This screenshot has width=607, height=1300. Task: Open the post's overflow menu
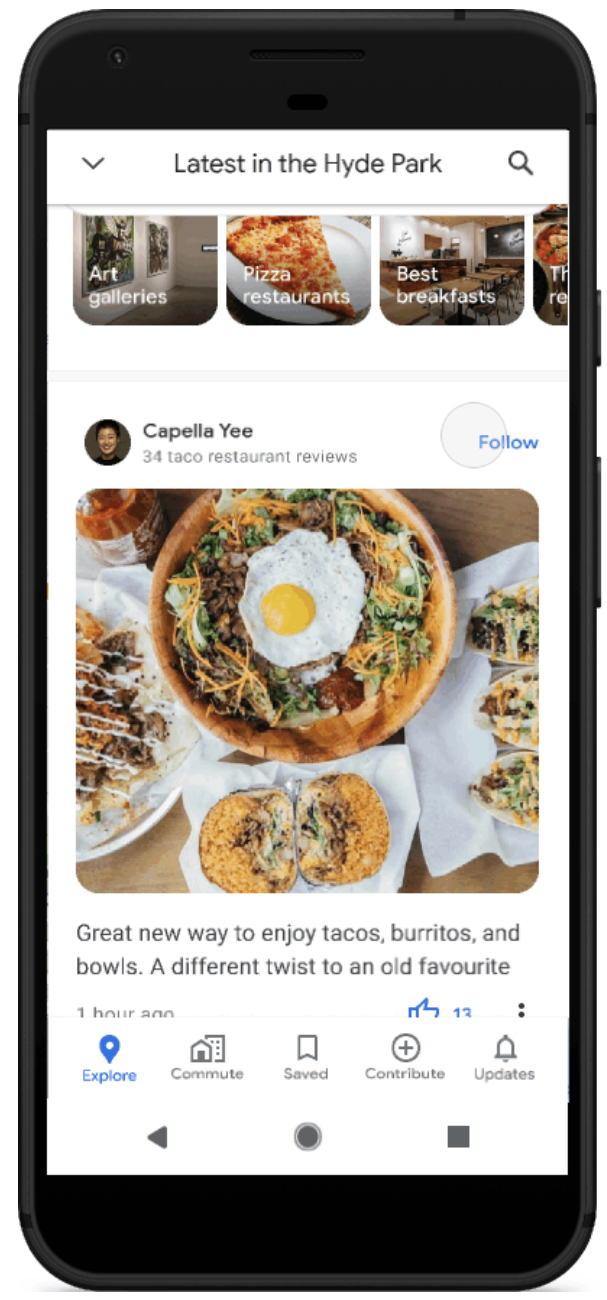tap(521, 1008)
